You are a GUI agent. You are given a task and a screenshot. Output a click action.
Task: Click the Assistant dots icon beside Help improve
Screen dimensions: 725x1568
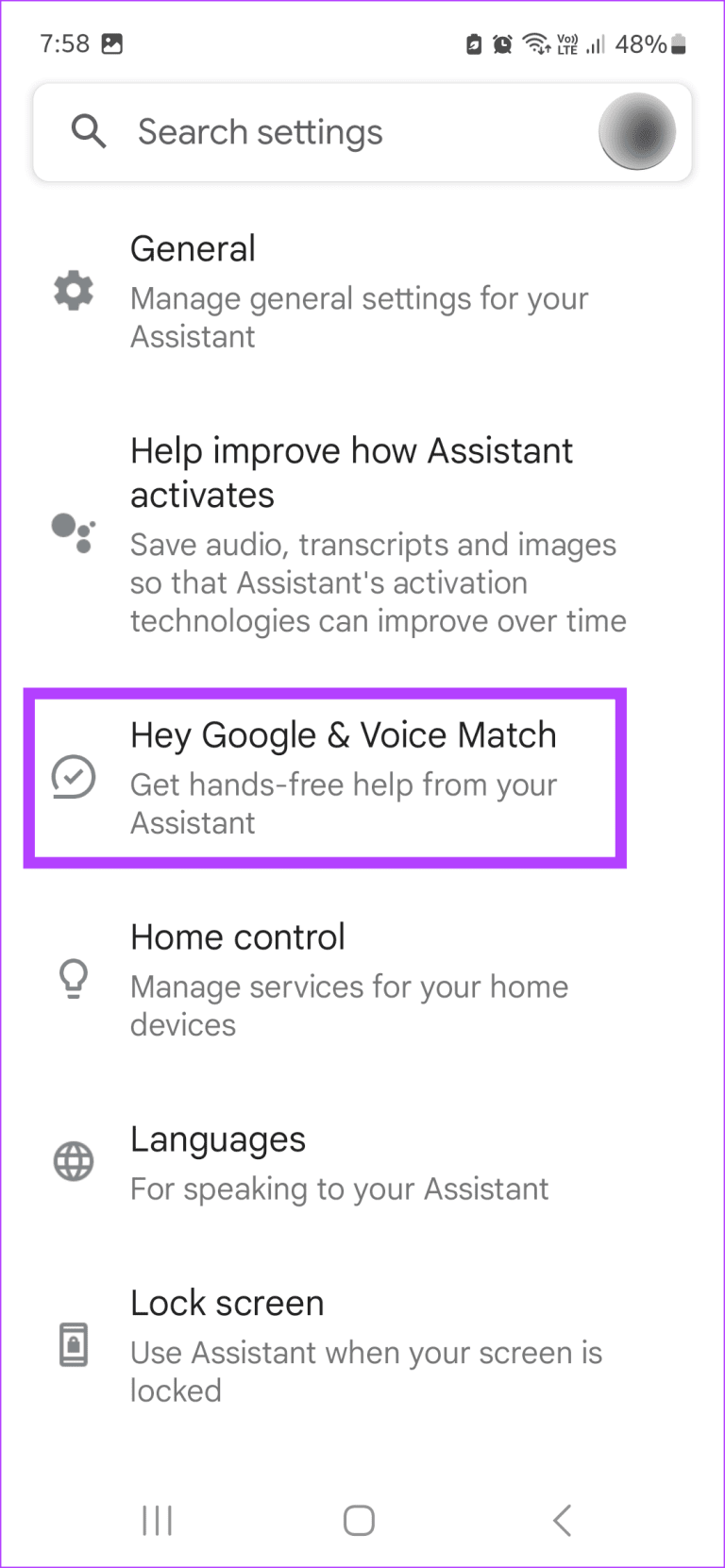[75, 534]
